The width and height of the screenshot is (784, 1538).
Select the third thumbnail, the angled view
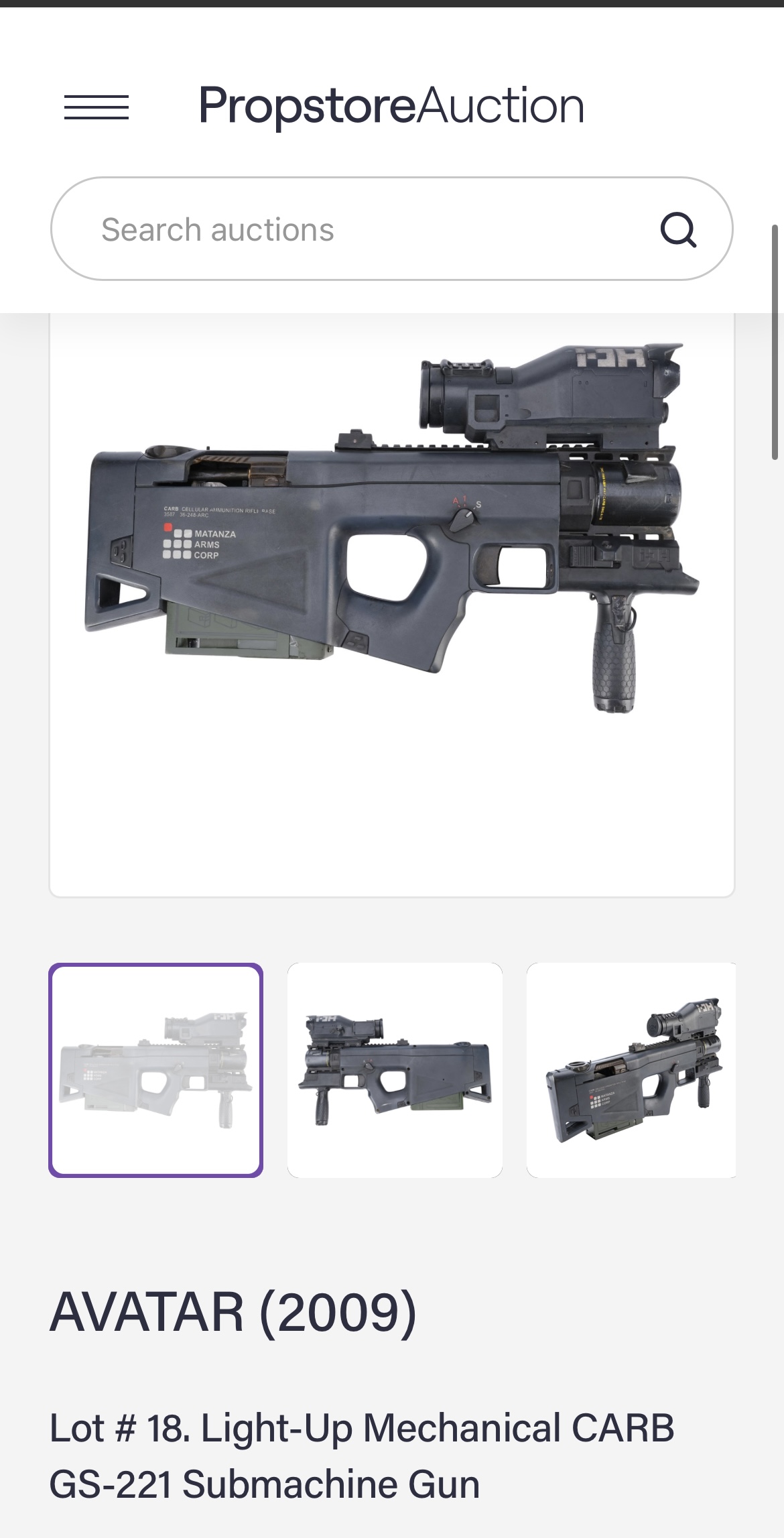tap(631, 1070)
